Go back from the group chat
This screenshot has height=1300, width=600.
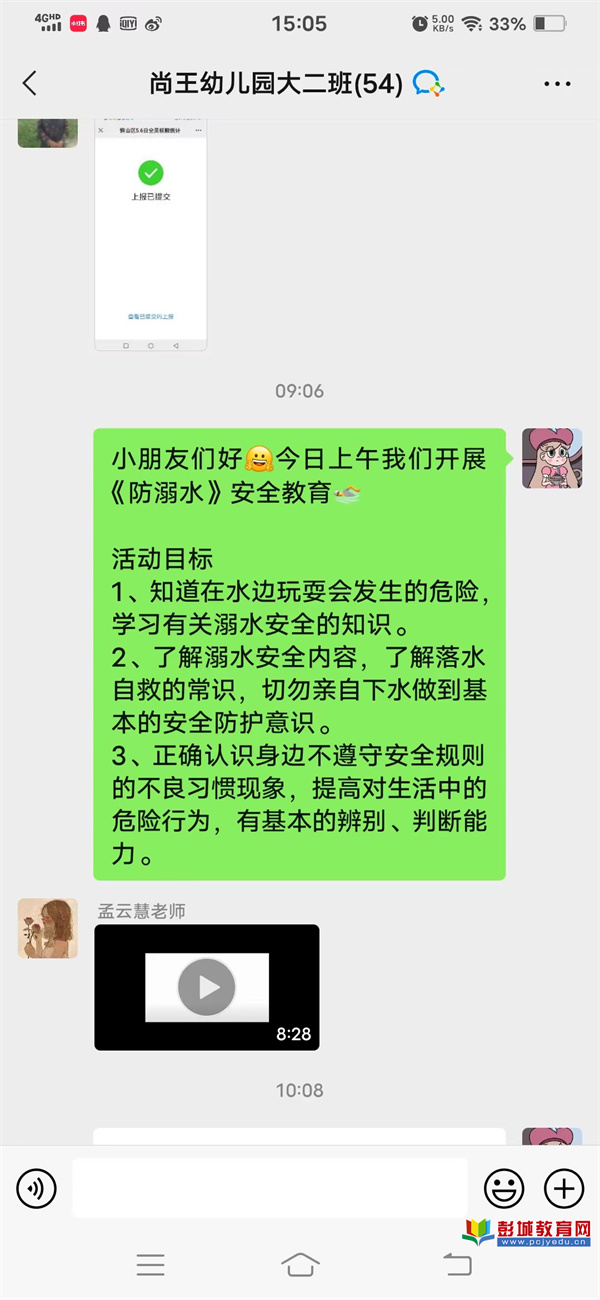[x=29, y=84]
